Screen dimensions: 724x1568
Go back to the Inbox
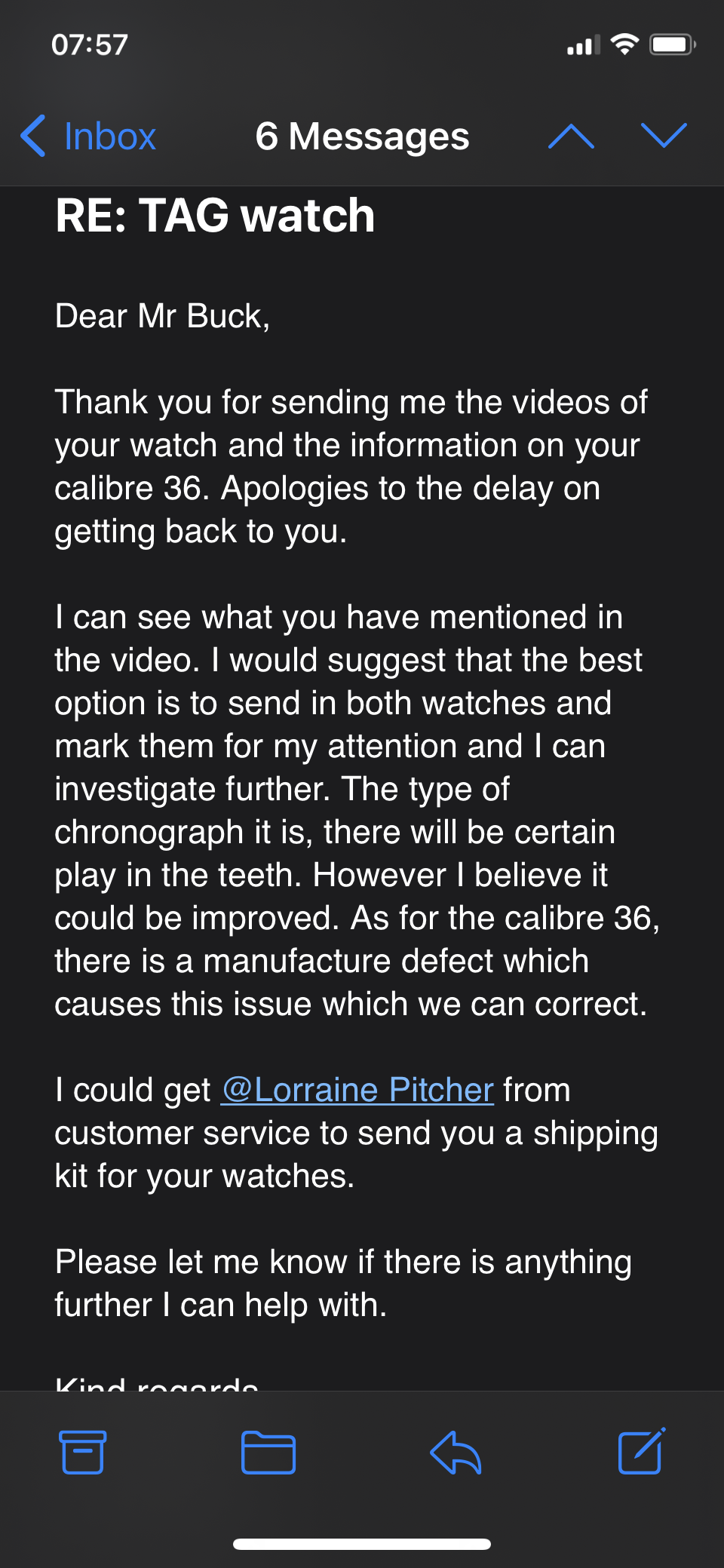click(88, 137)
